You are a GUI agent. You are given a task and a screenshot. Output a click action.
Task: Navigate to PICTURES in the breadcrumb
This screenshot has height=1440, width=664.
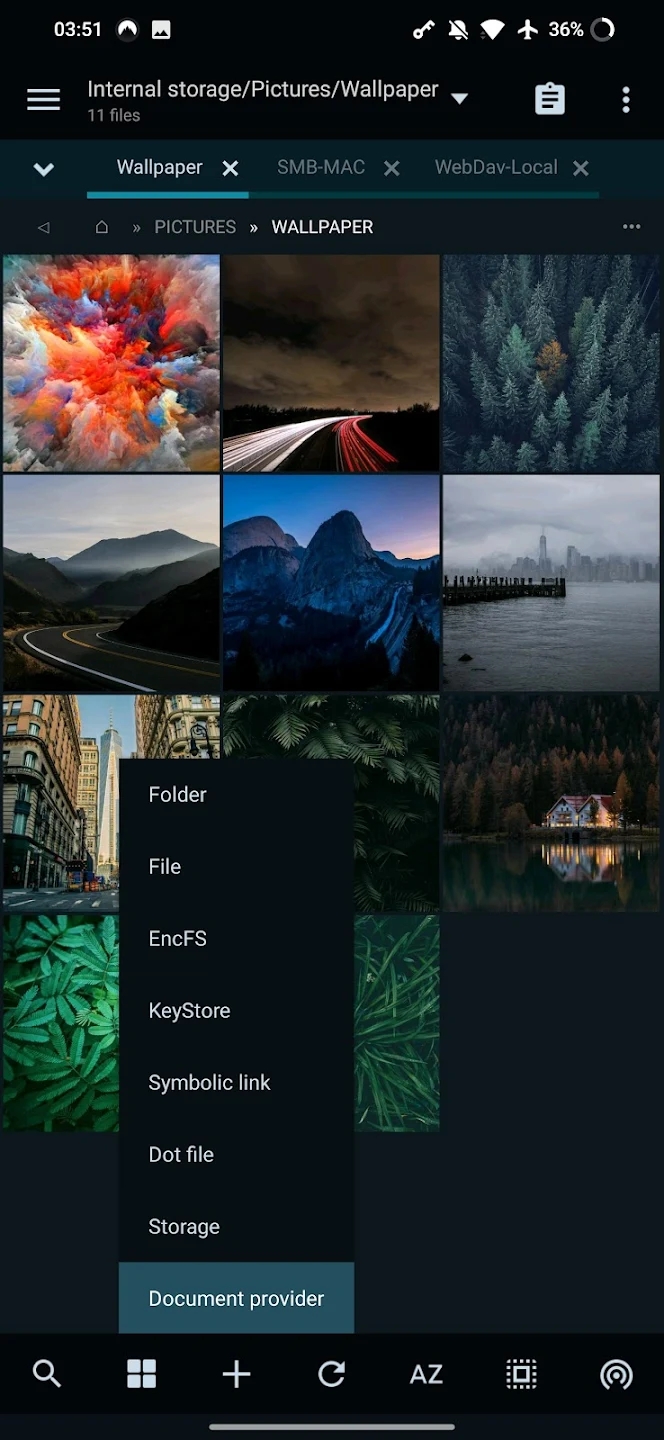pyautogui.click(x=195, y=227)
